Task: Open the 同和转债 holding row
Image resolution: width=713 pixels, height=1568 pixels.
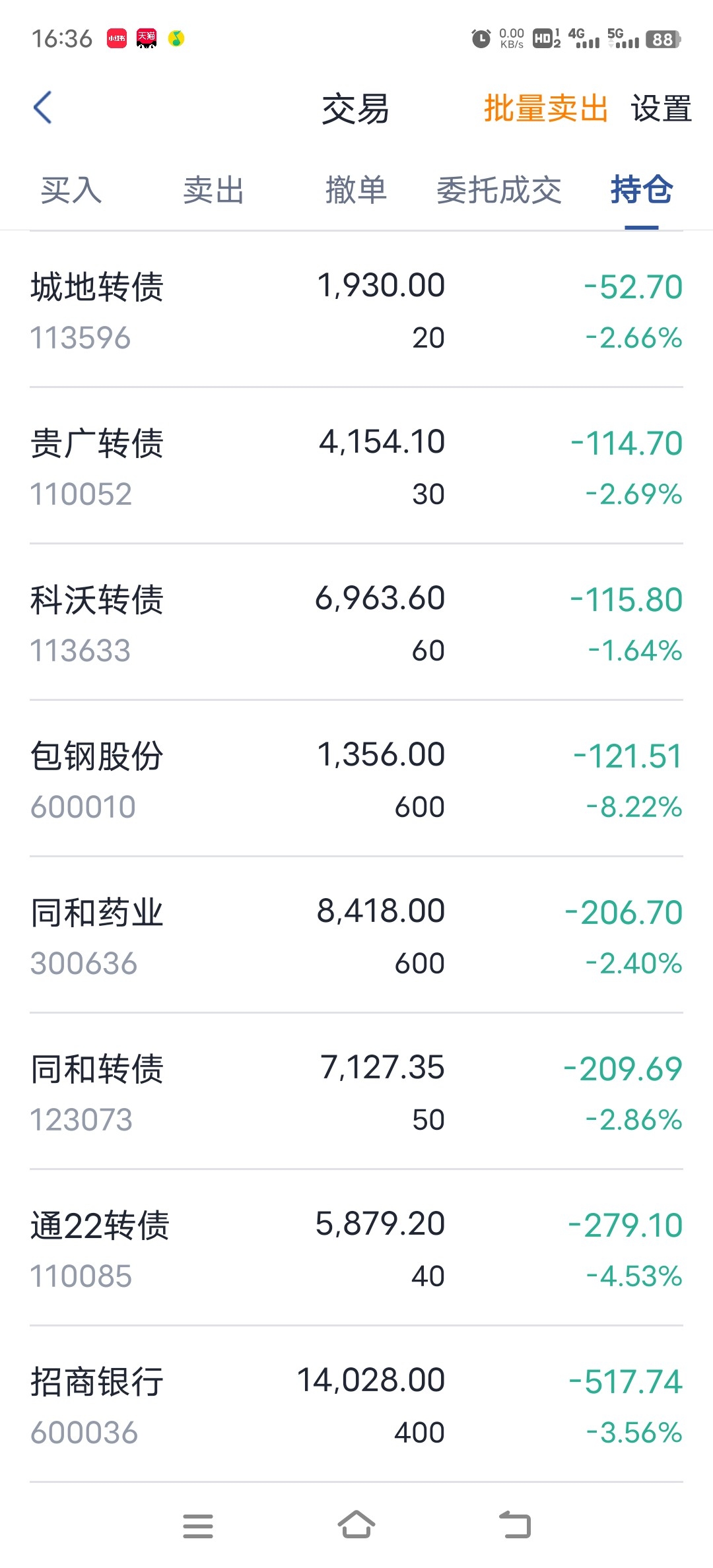Action: 356,1092
